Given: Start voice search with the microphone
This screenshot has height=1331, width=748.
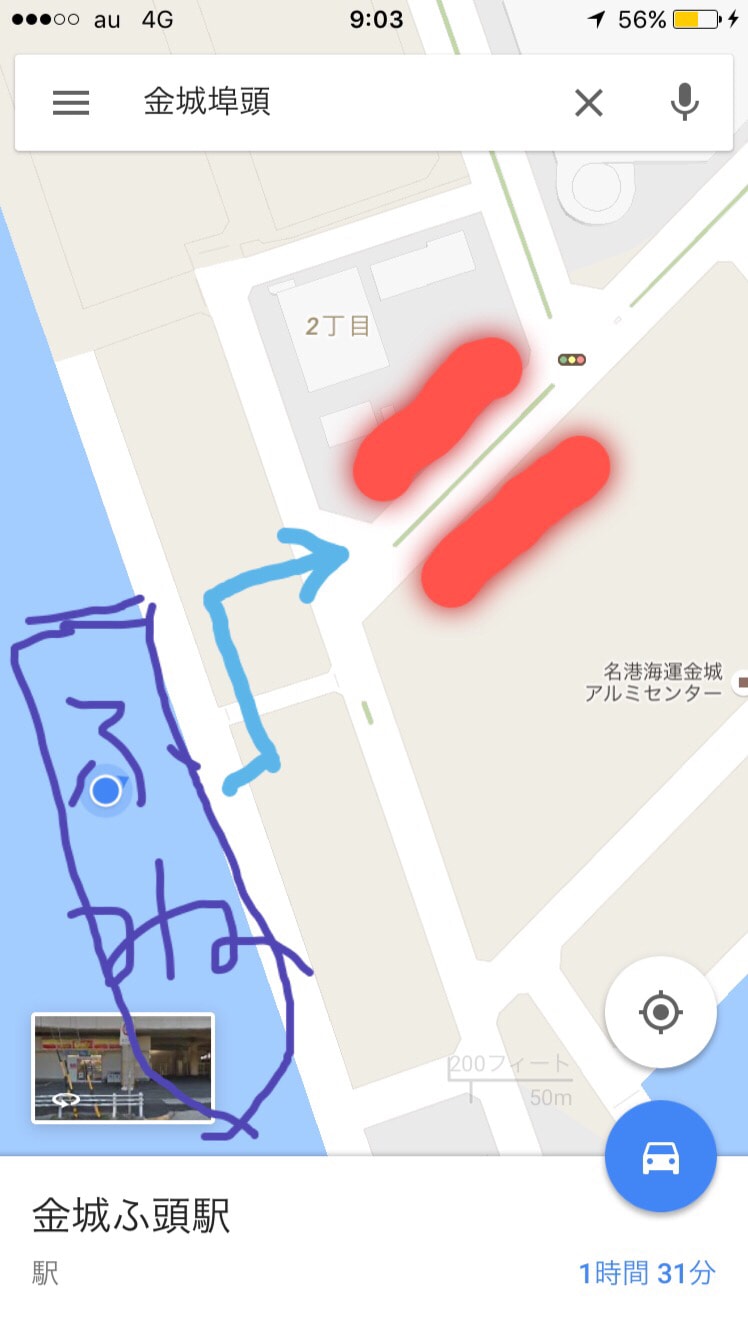Looking at the screenshot, I should pos(684,102).
